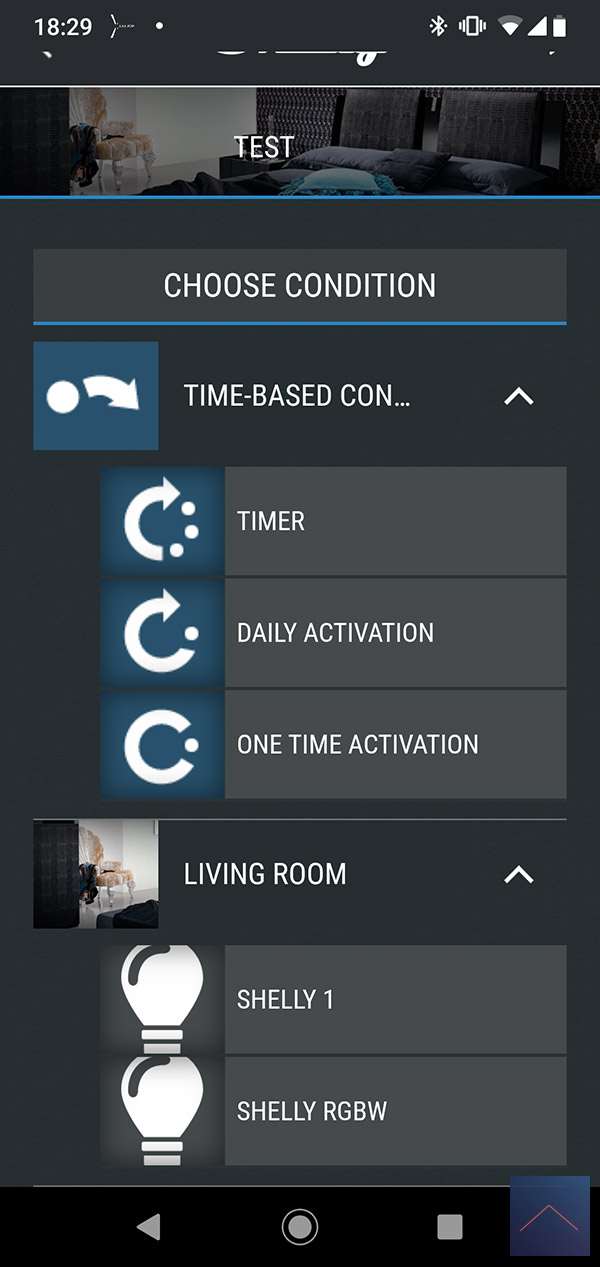Go back using system back button
The width and height of the screenshot is (600, 1267).
pos(148,1227)
